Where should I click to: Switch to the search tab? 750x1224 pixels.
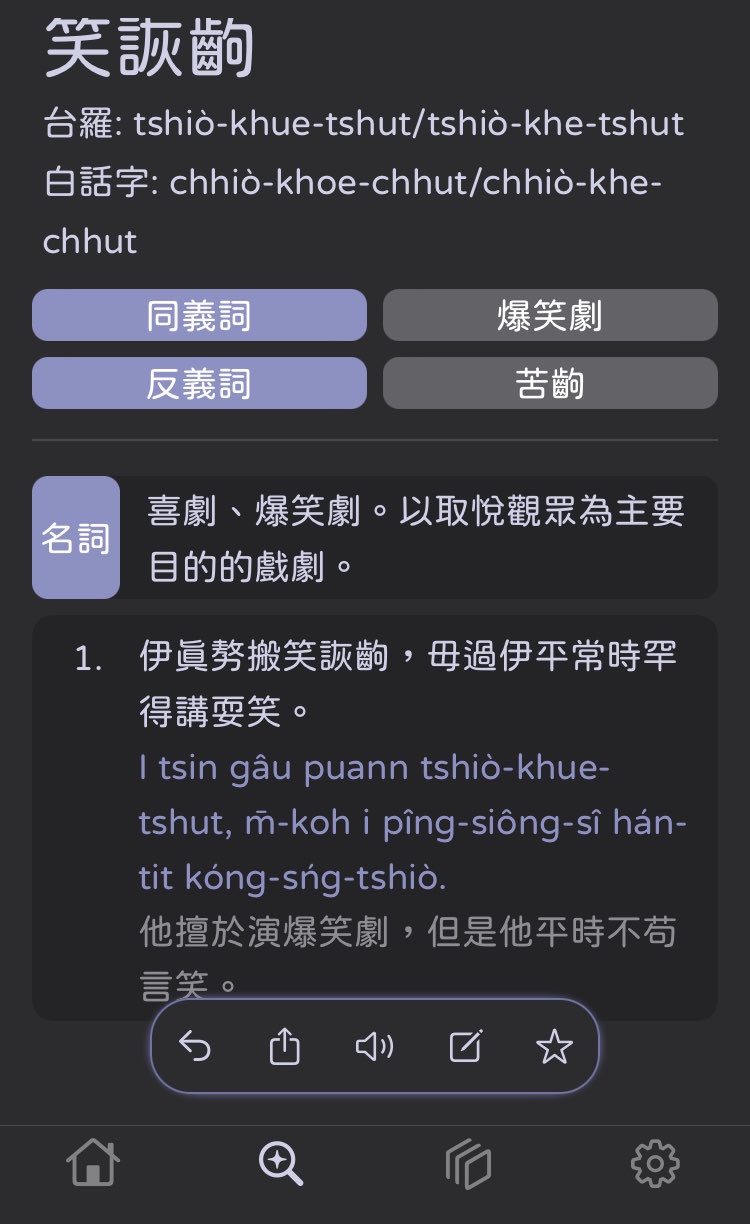(x=280, y=1164)
